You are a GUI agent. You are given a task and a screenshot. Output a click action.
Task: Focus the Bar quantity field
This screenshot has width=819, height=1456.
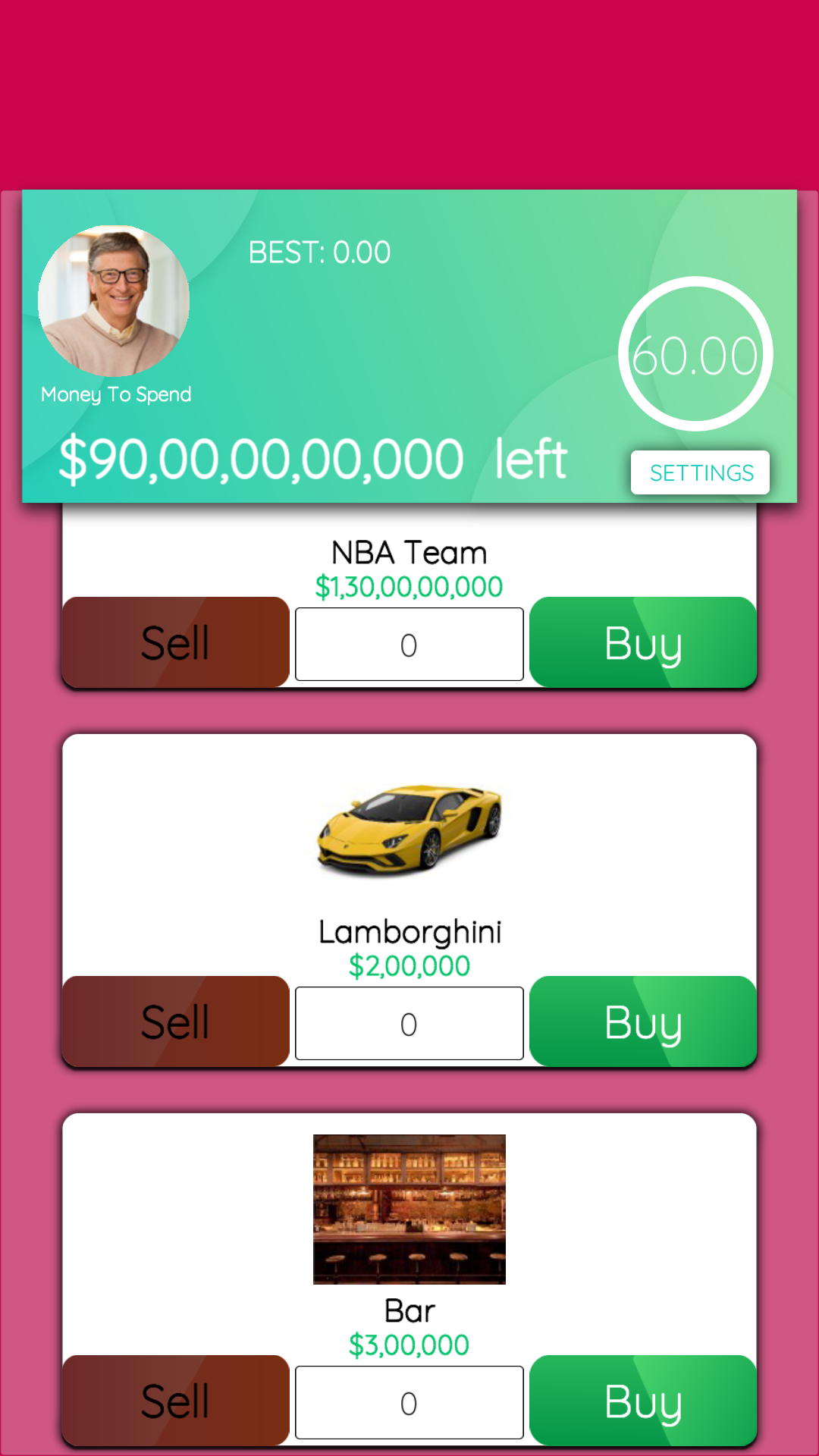tap(409, 1403)
